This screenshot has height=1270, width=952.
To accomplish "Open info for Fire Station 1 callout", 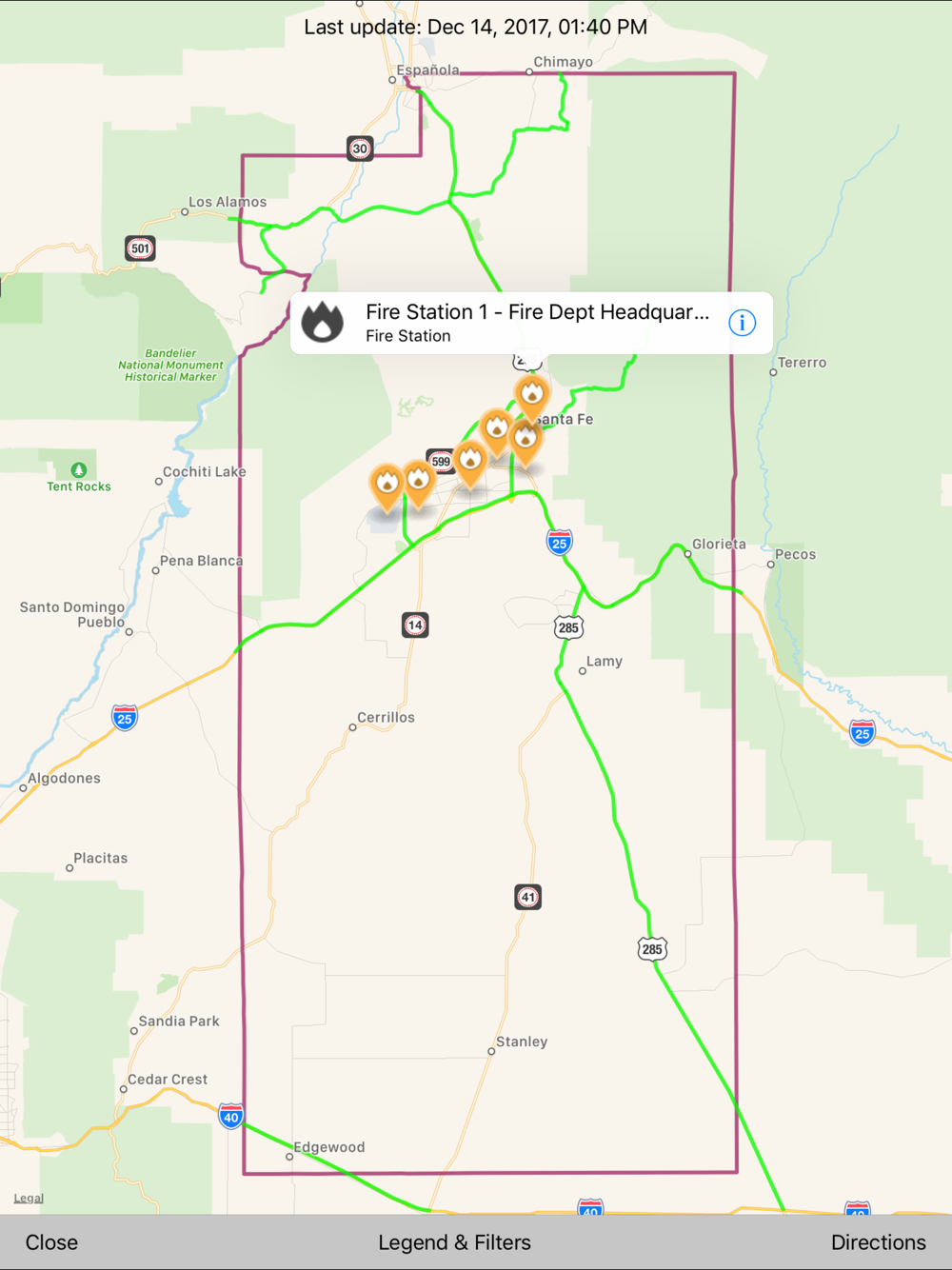I will (x=743, y=323).
